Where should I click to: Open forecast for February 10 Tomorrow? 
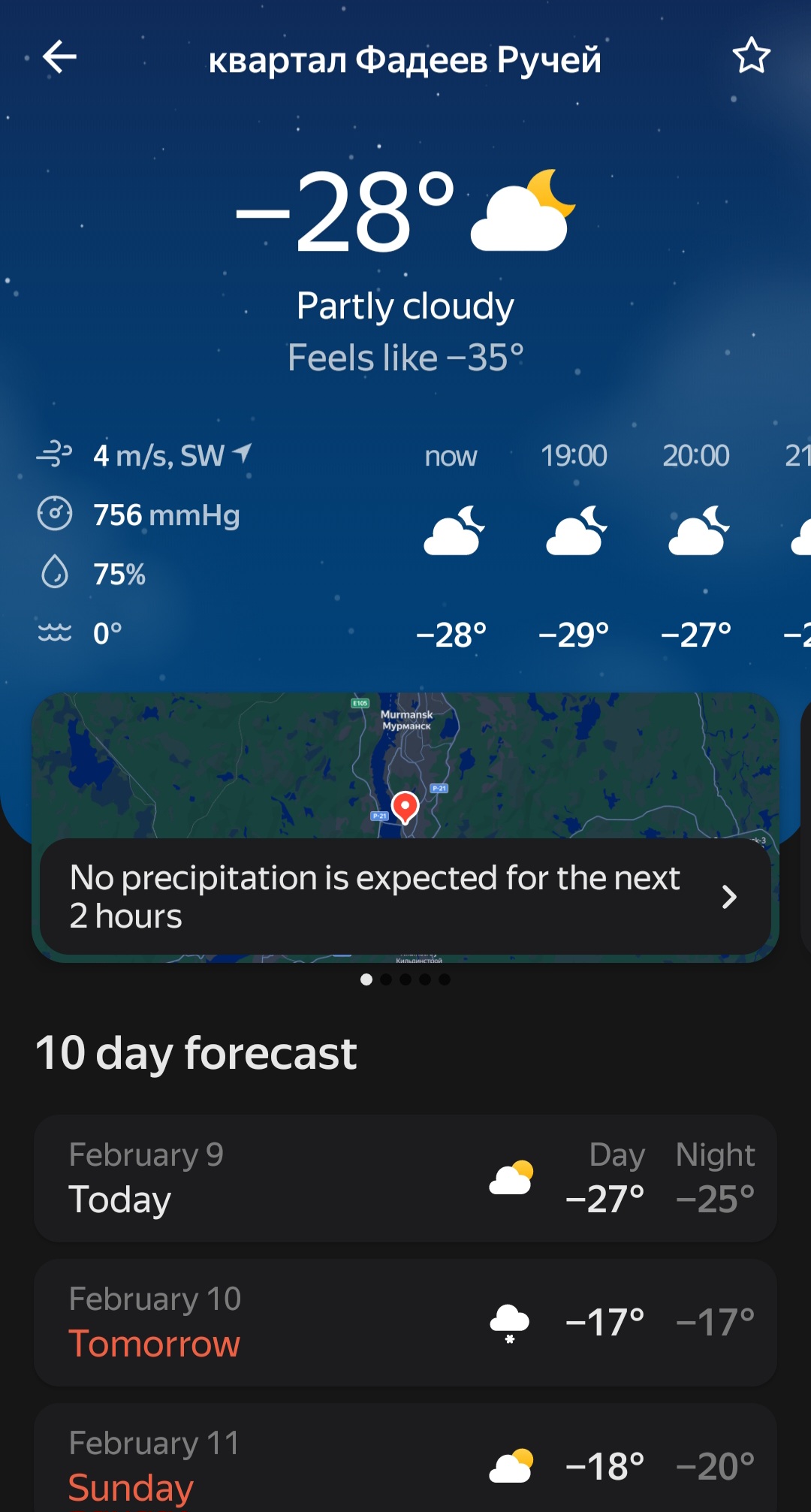point(405,1323)
